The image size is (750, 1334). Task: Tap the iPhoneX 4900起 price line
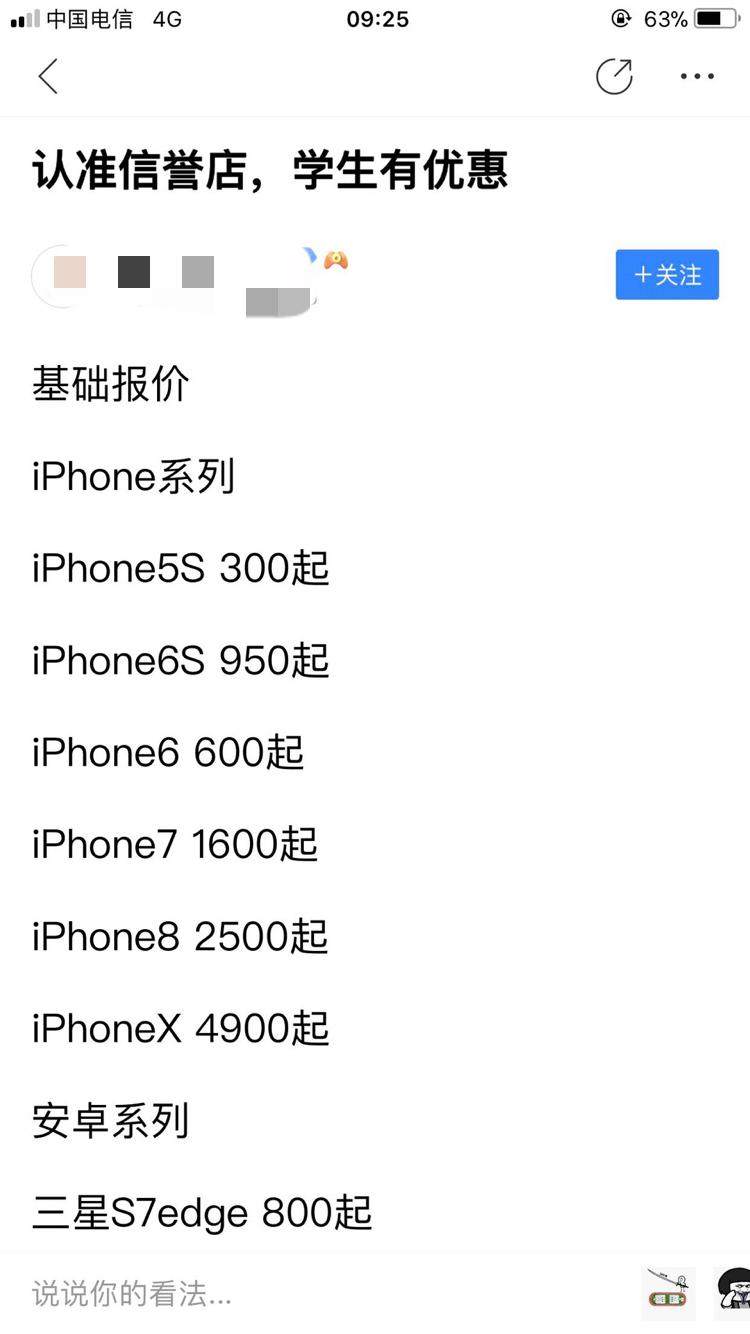(x=180, y=1028)
